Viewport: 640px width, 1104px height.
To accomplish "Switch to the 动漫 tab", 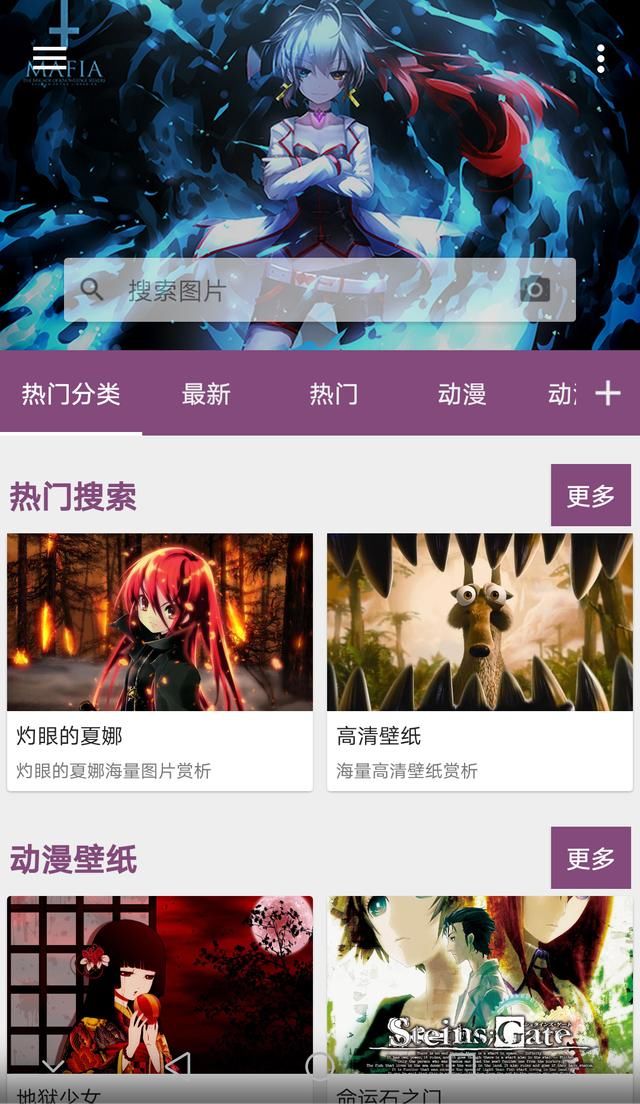I will click(x=461, y=394).
